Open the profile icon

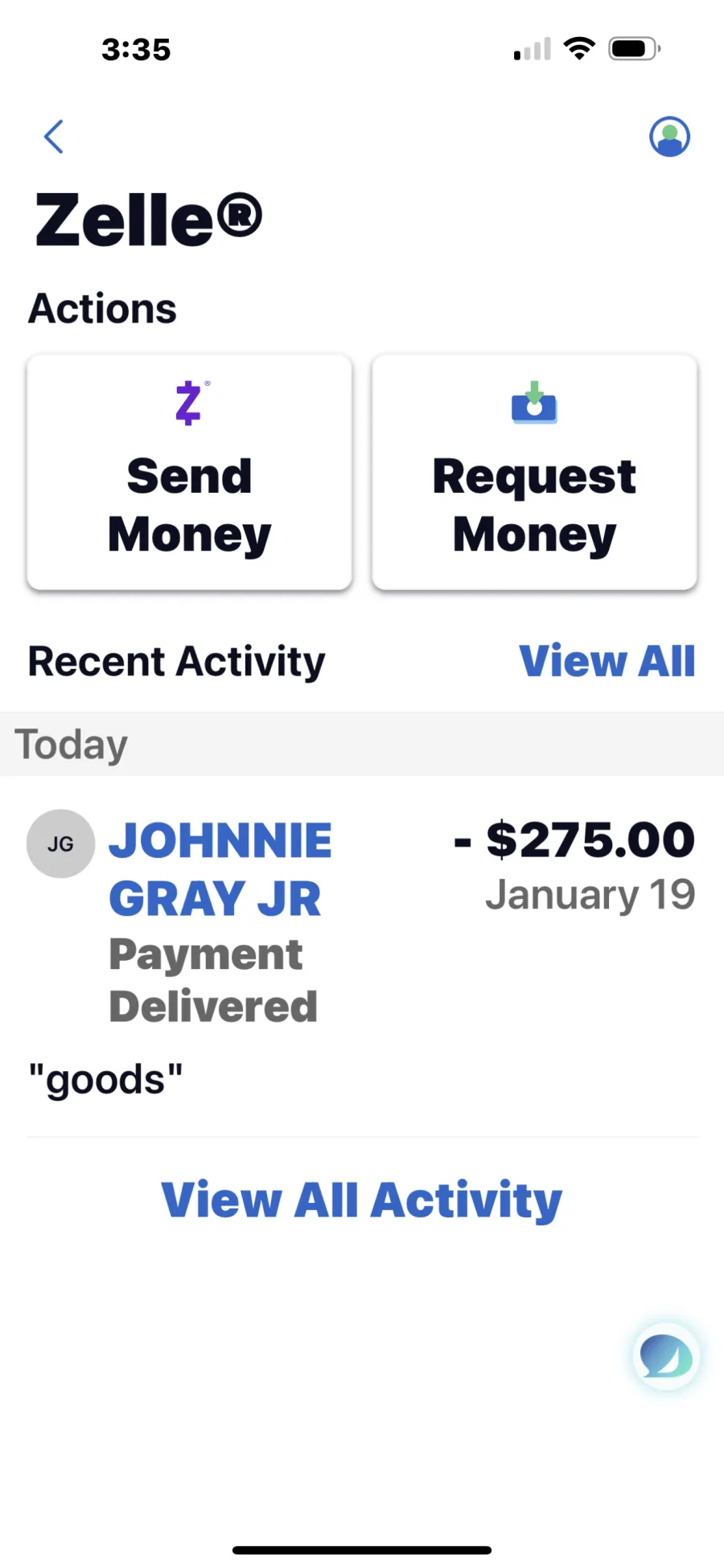click(x=669, y=137)
